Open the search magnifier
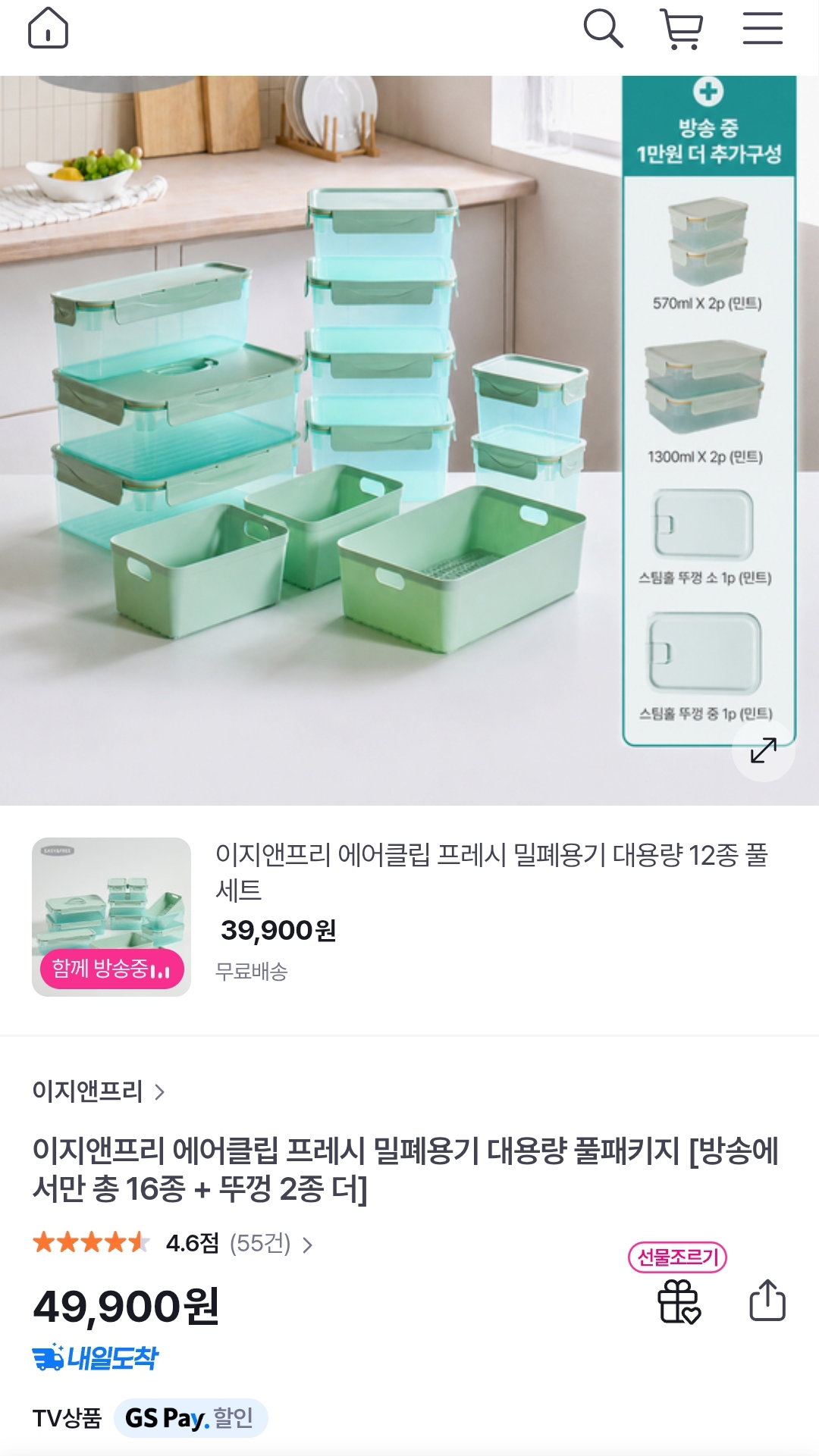 (x=603, y=29)
